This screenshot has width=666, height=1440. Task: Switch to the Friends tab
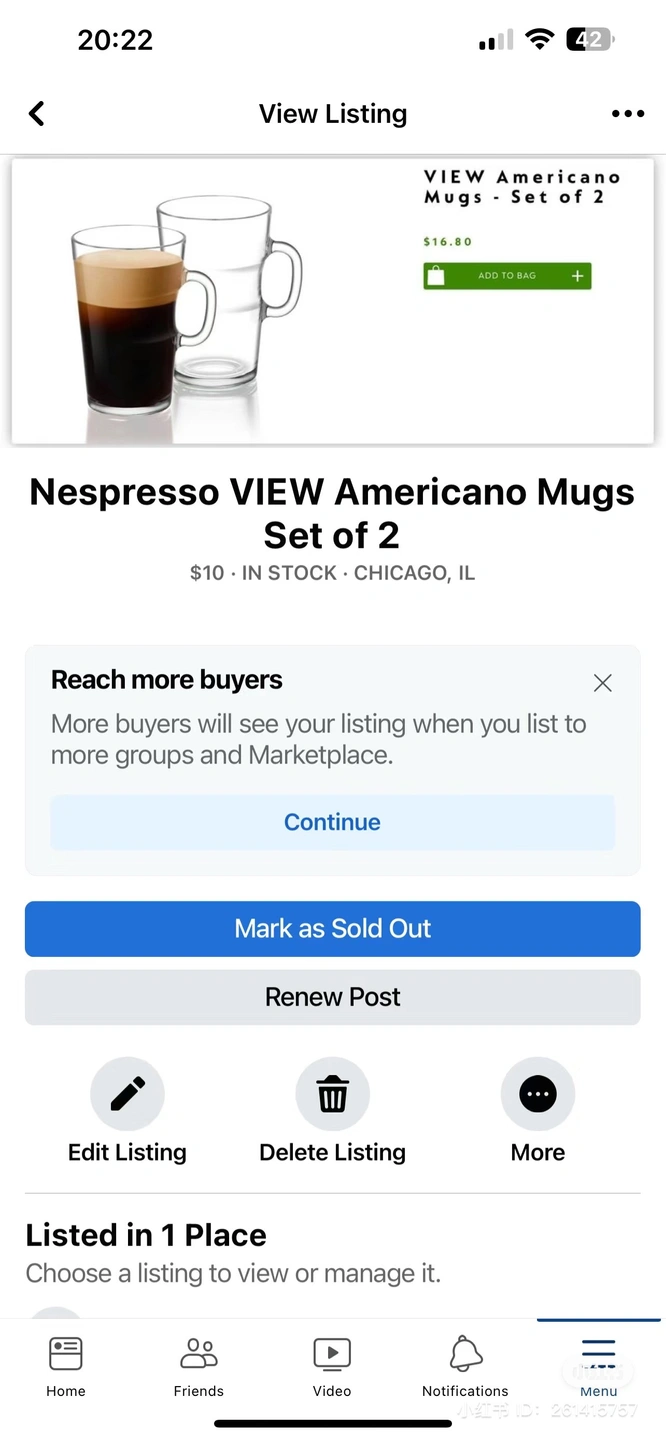tap(199, 1366)
